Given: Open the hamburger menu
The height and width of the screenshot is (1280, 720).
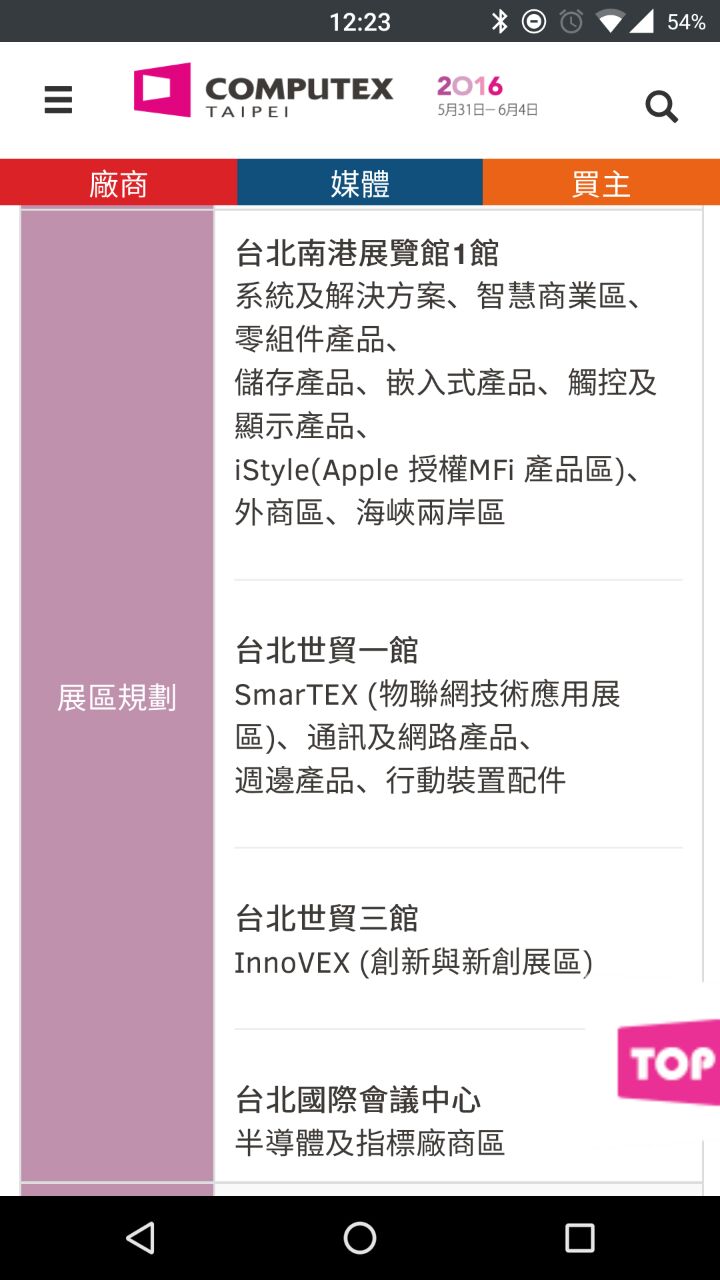Looking at the screenshot, I should pos(58,100).
